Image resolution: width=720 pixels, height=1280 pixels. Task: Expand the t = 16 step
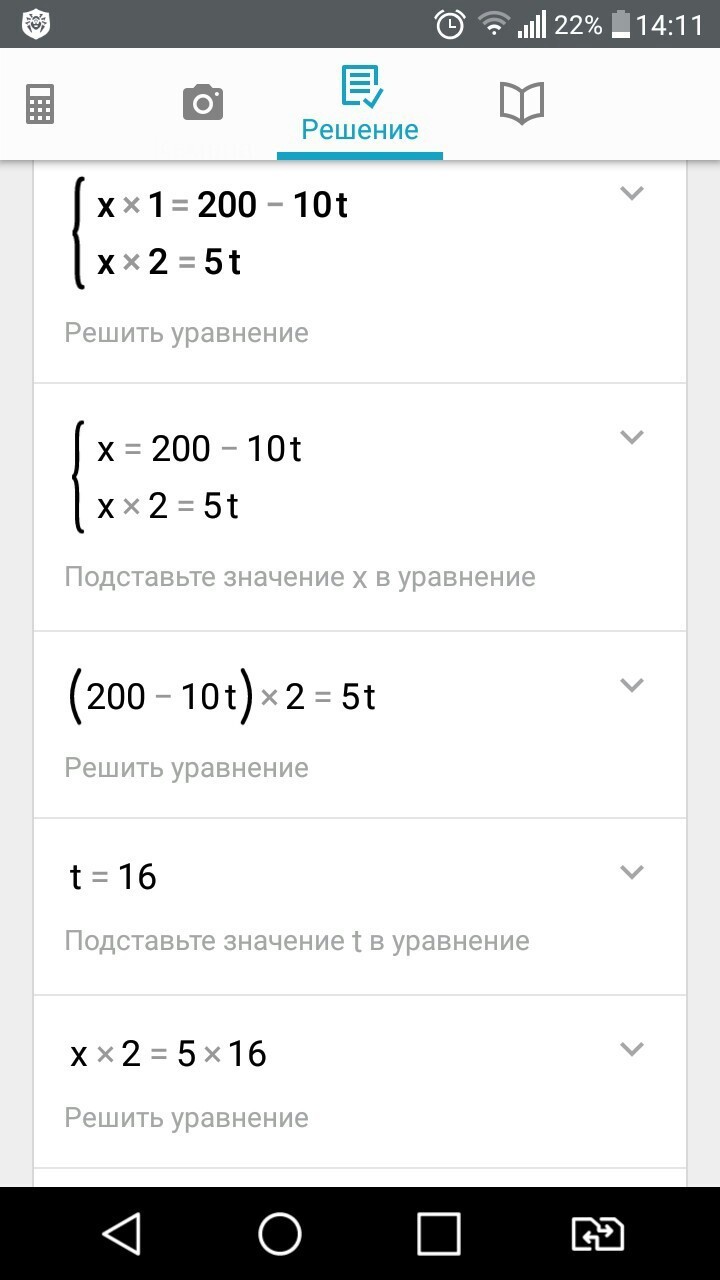tap(631, 872)
